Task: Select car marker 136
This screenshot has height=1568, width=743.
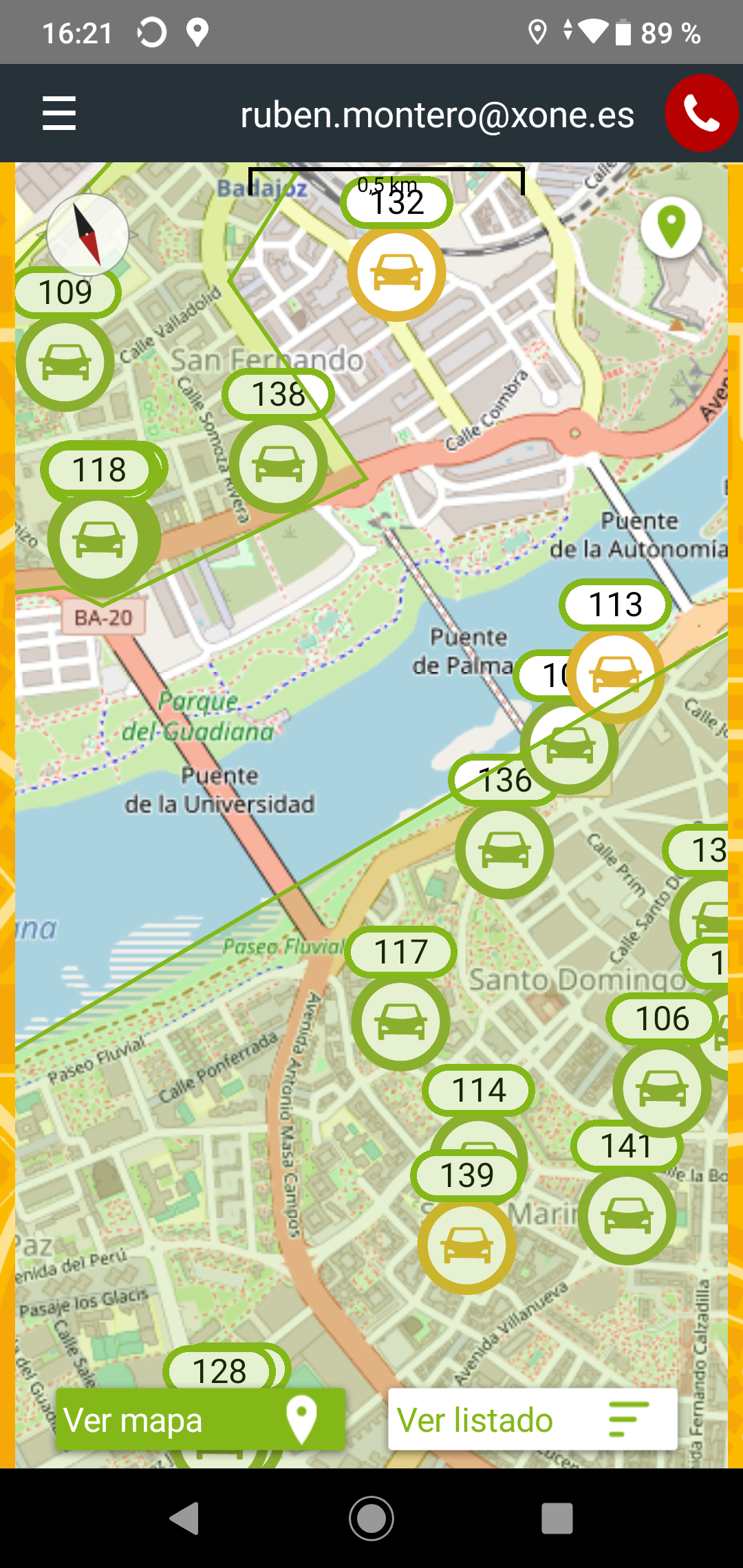Action: pos(504,850)
